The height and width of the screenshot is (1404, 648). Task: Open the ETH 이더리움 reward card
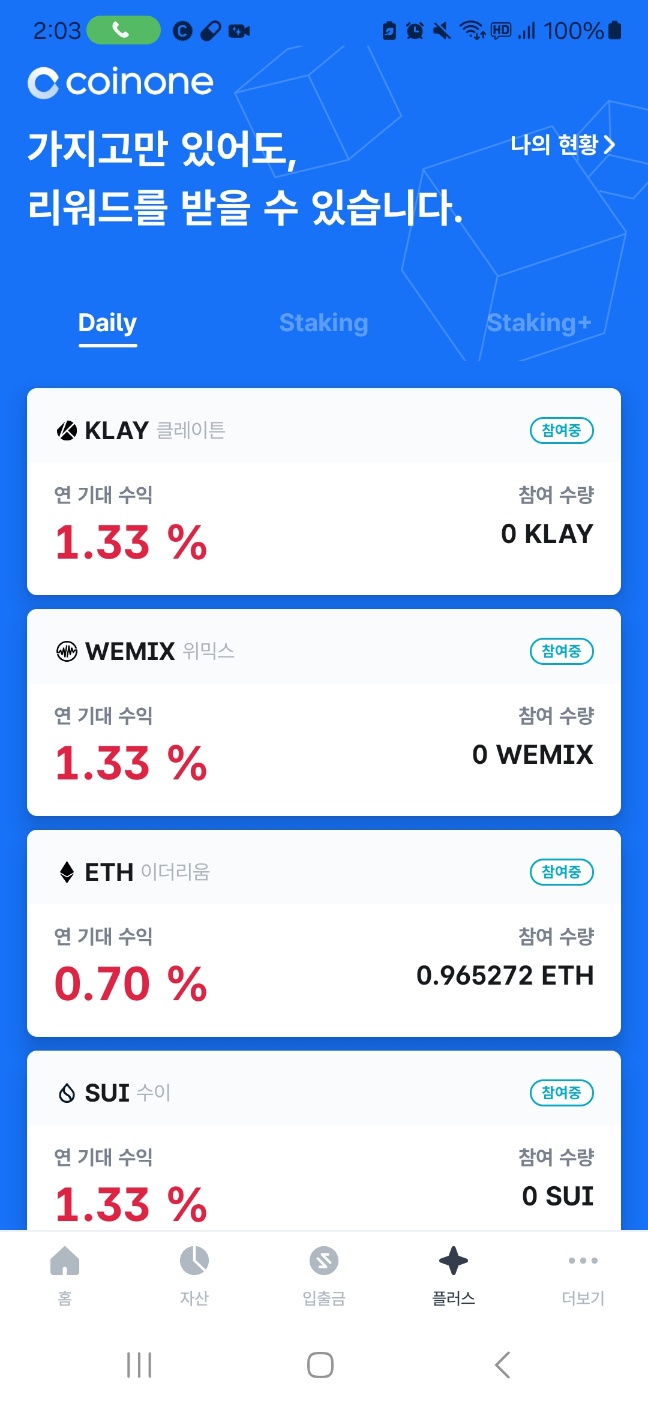324,933
